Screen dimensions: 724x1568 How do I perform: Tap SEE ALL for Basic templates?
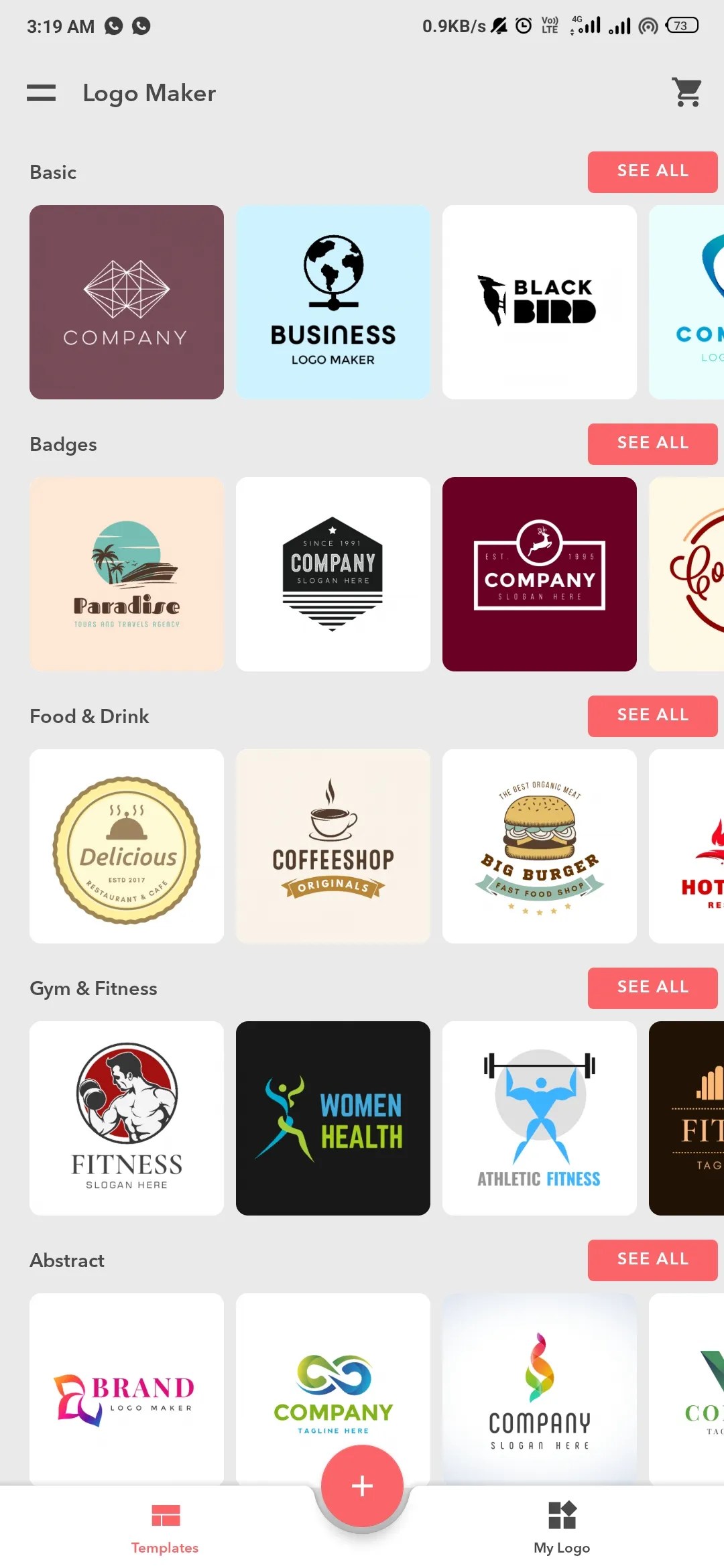[652, 172]
